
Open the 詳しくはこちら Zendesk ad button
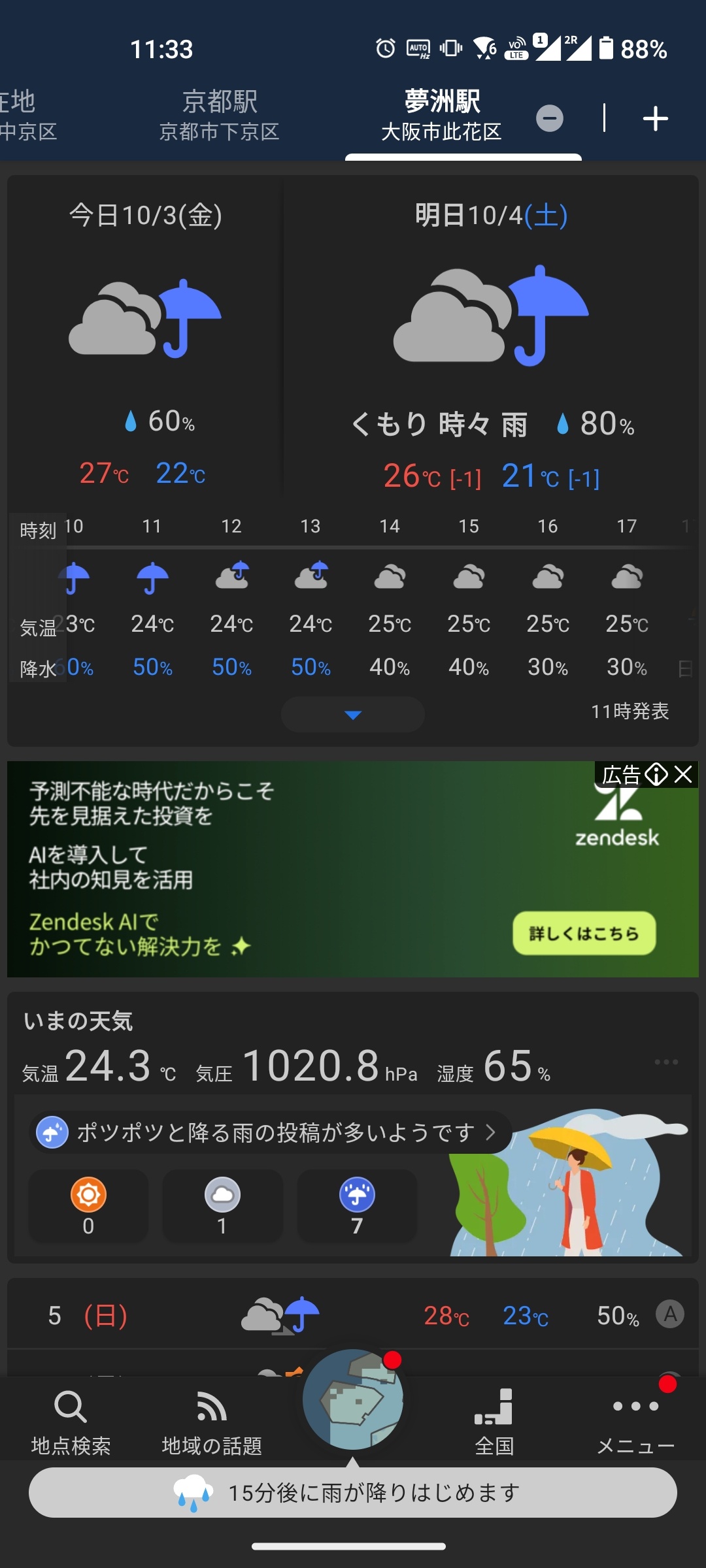coord(584,933)
